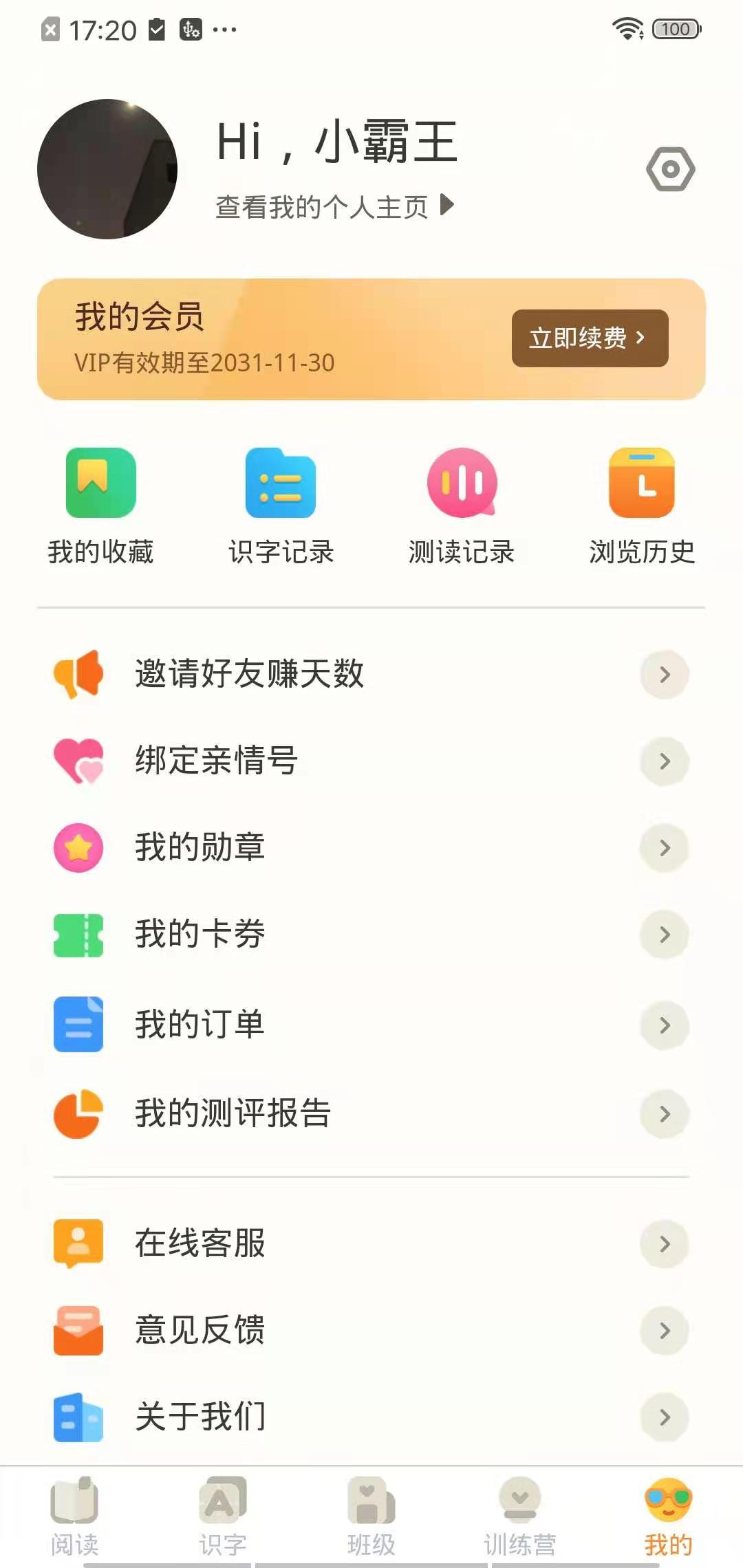Tap 立即续费 to renew VIP
The width and height of the screenshot is (743, 1568).
pyautogui.click(x=589, y=338)
